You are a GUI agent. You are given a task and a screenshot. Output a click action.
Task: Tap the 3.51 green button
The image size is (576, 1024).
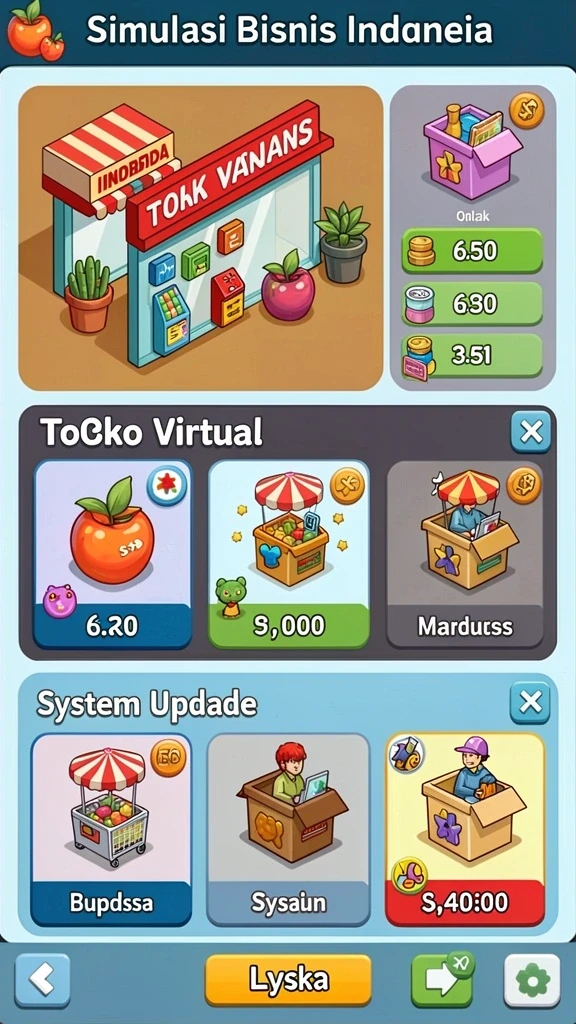[x=472, y=356]
